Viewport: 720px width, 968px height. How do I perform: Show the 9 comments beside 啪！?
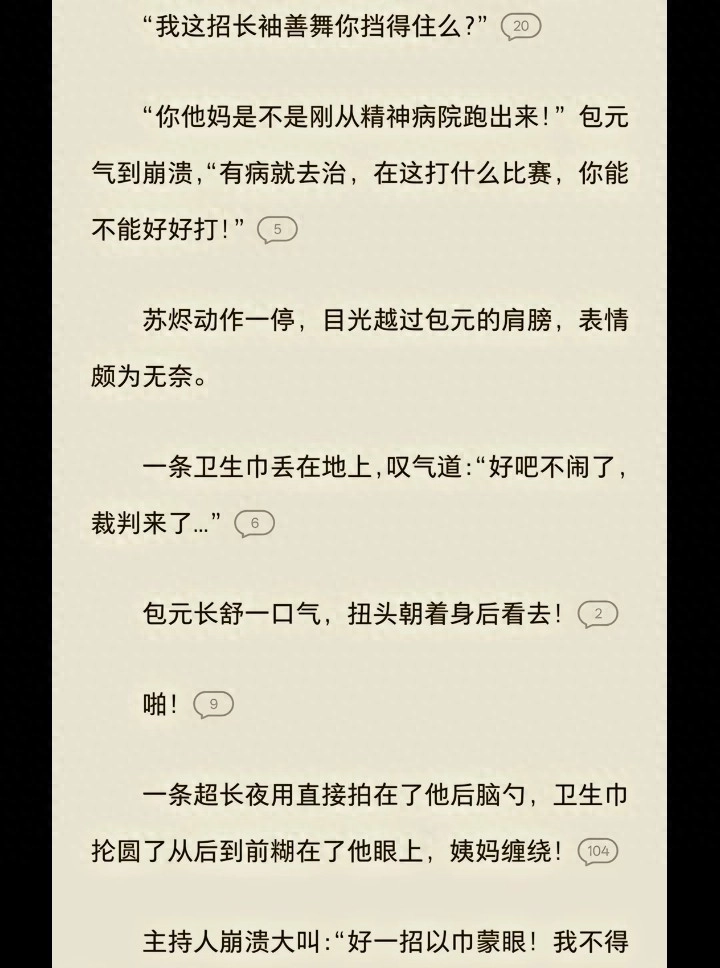coord(213,704)
